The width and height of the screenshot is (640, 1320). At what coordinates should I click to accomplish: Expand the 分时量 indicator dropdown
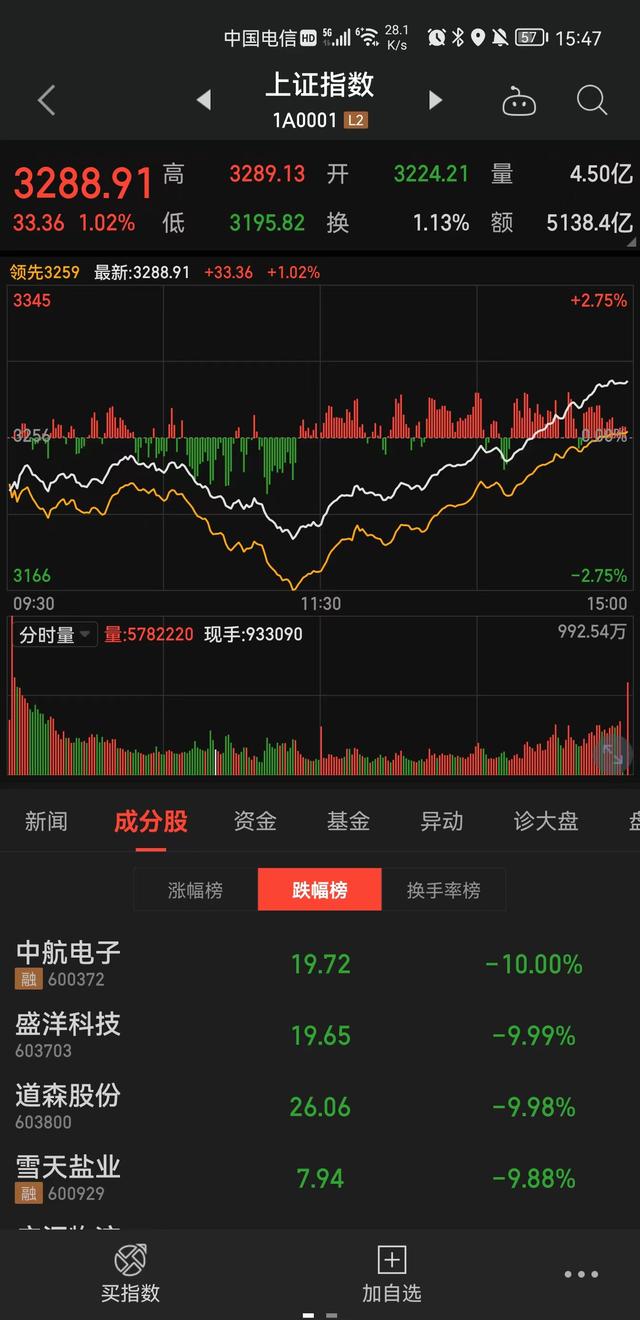pyautogui.click(x=54, y=634)
